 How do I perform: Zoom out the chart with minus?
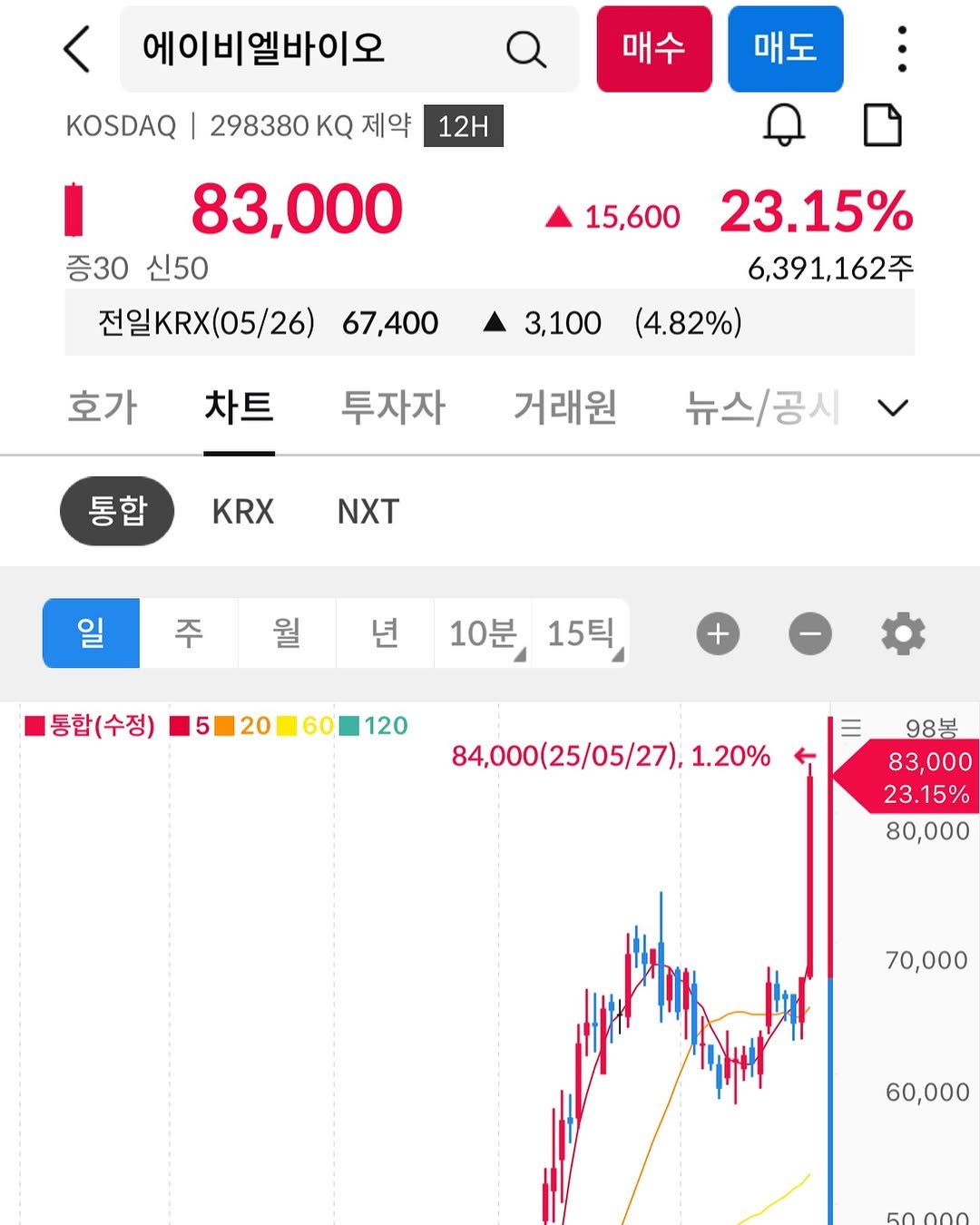(x=809, y=633)
